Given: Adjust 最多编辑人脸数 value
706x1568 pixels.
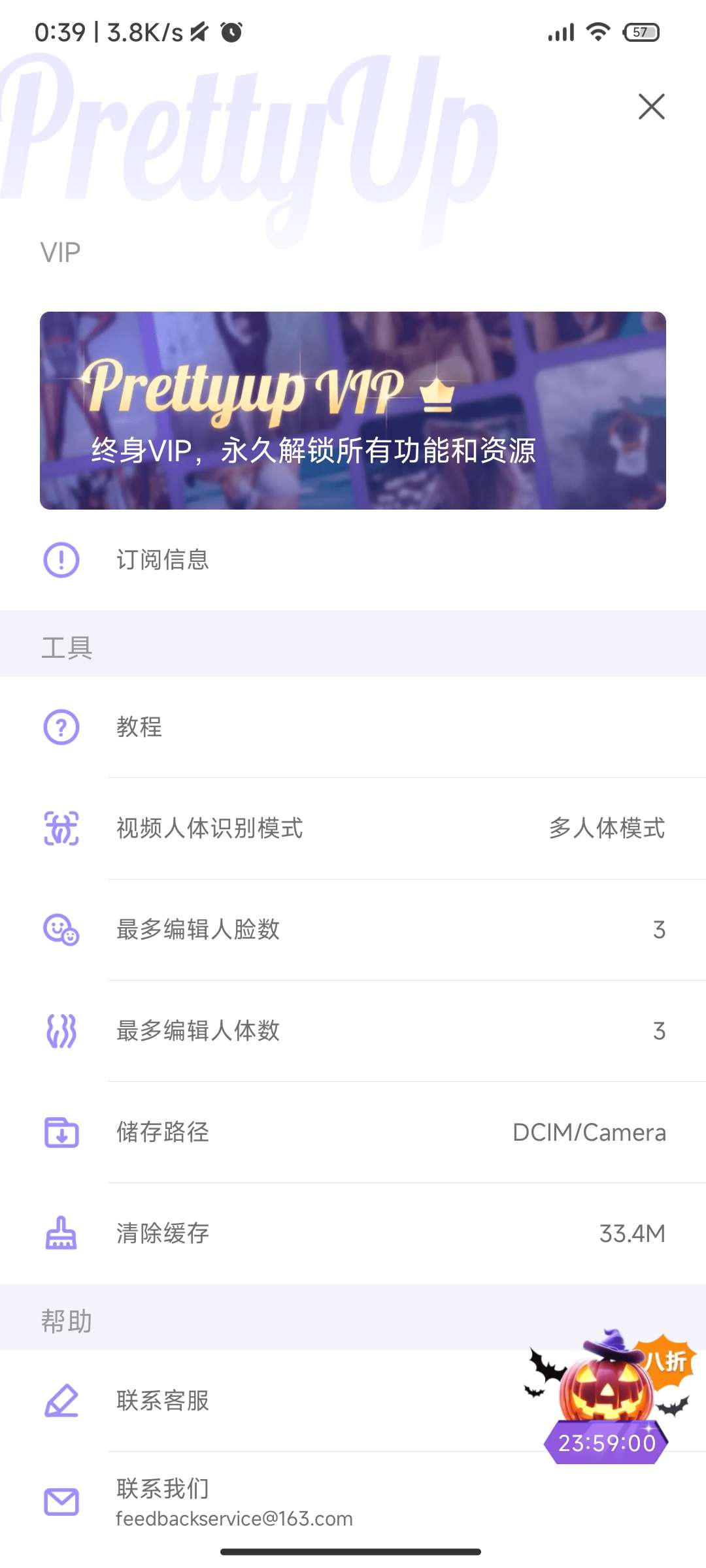Looking at the screenshot, I should 353,930.
